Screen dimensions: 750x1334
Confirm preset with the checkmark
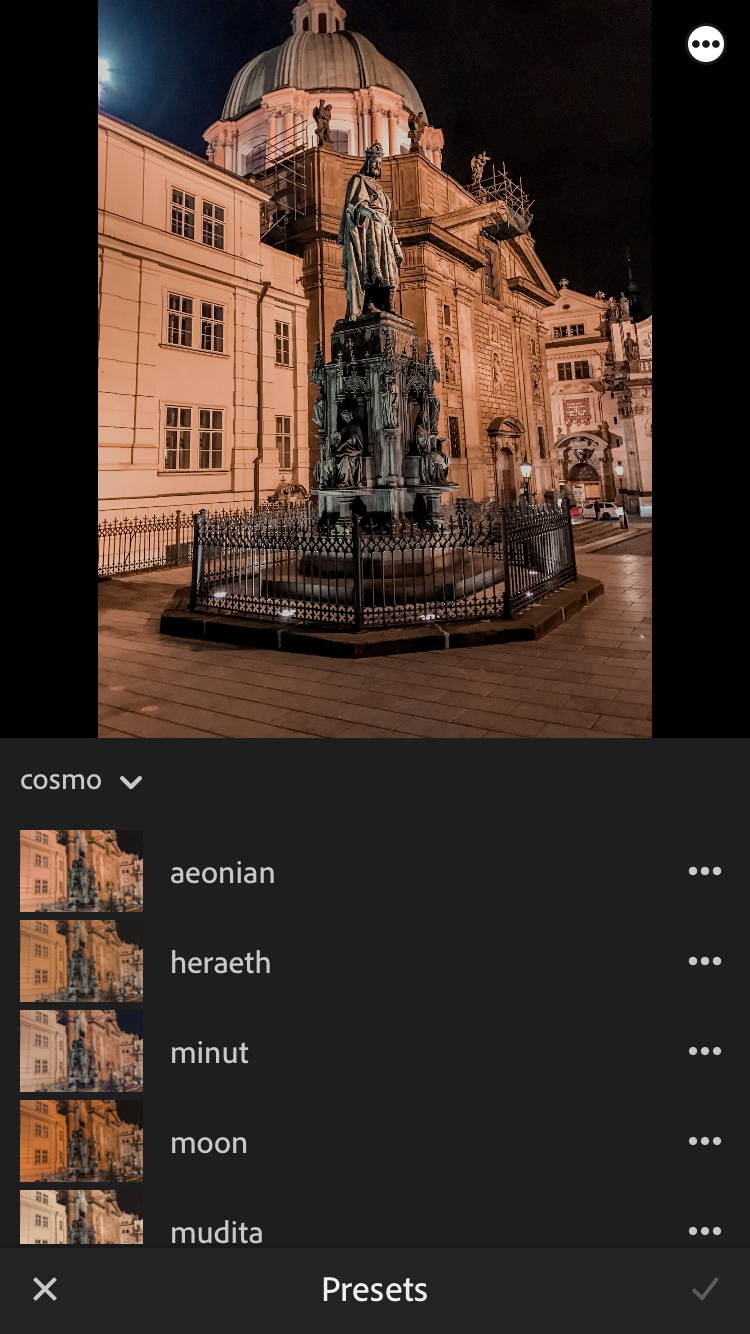pyautogui.click(x=705, y=1289)
